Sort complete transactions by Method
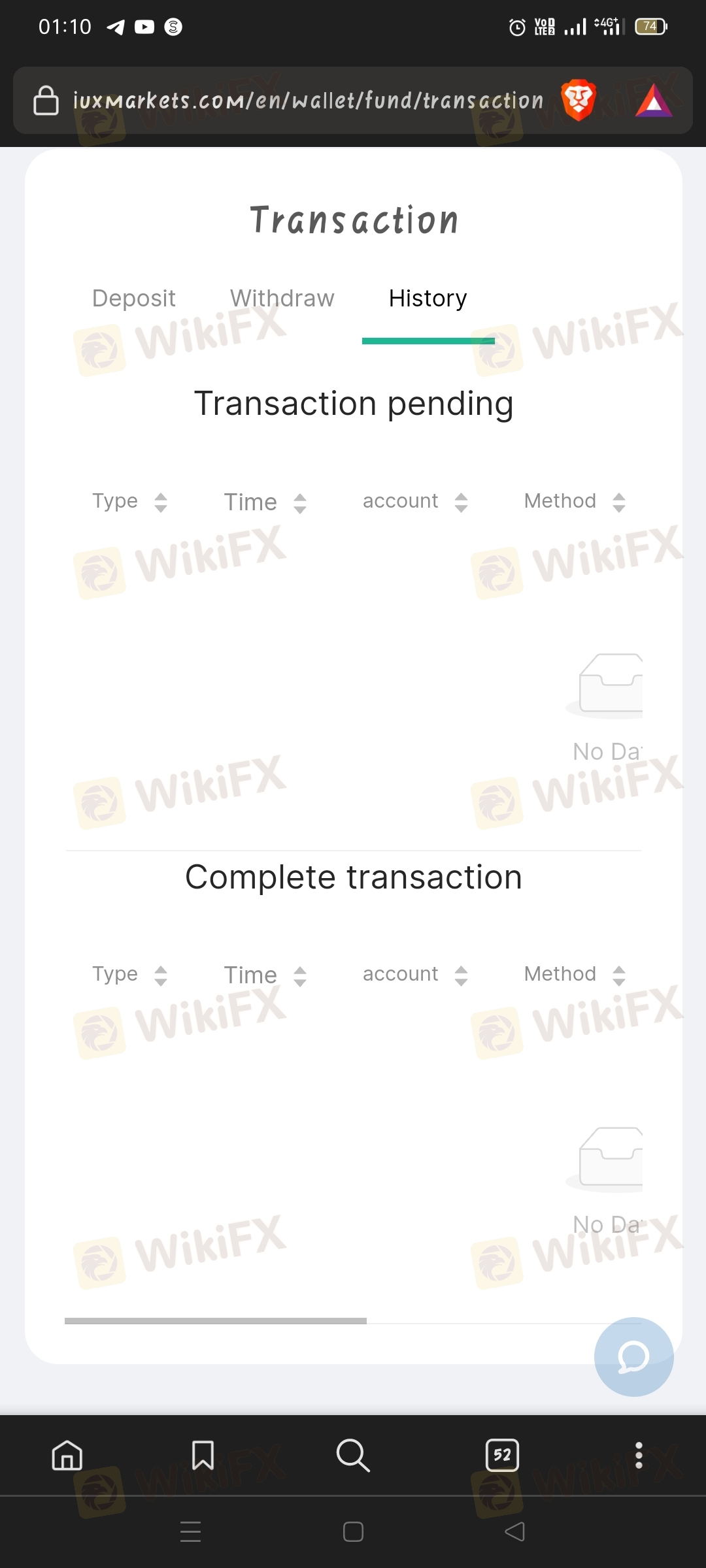 click(575, 975)
